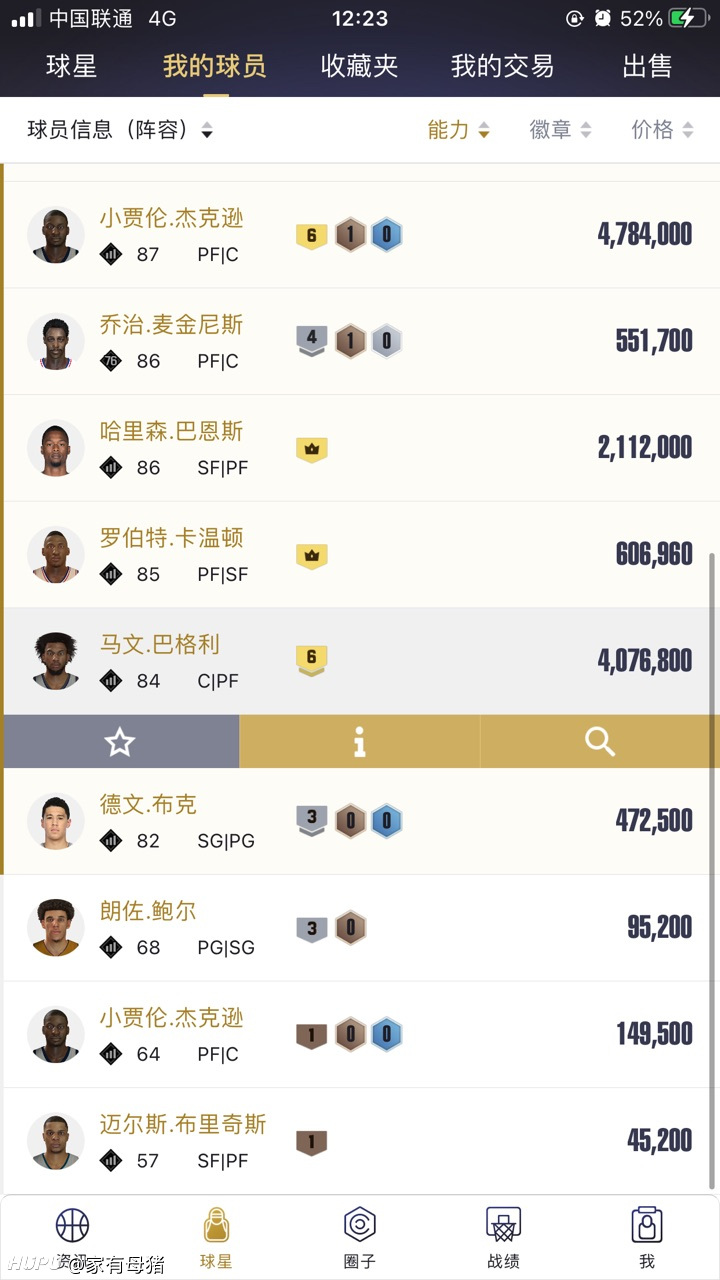Open the 出售 tab
This screenshot has width=720, height=1280.
(647, 66)
